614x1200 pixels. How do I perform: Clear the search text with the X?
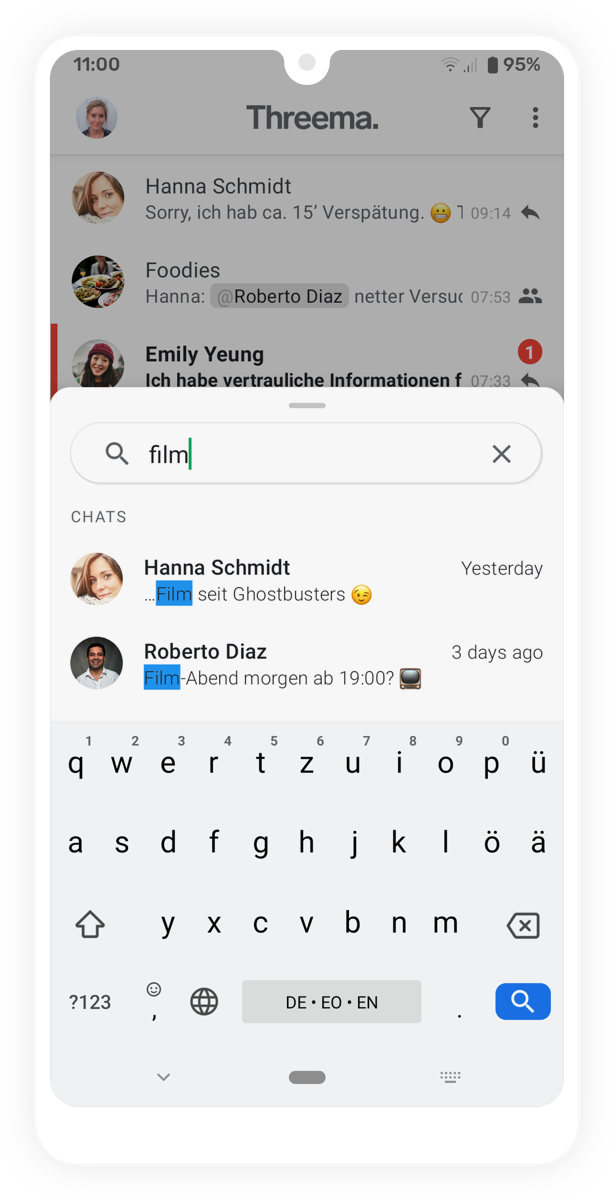pos(501,454)
